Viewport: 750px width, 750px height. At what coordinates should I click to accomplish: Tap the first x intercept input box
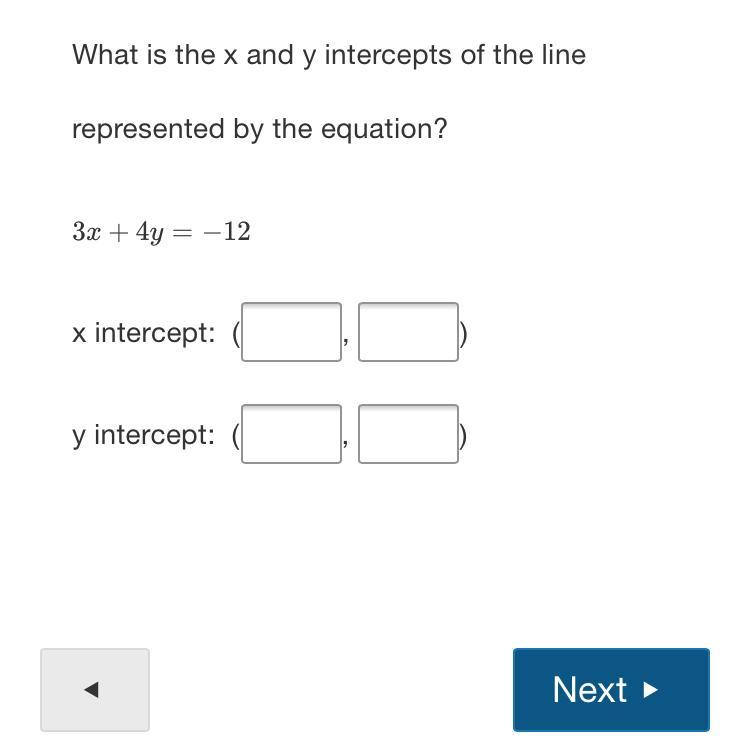pos(291,332)
